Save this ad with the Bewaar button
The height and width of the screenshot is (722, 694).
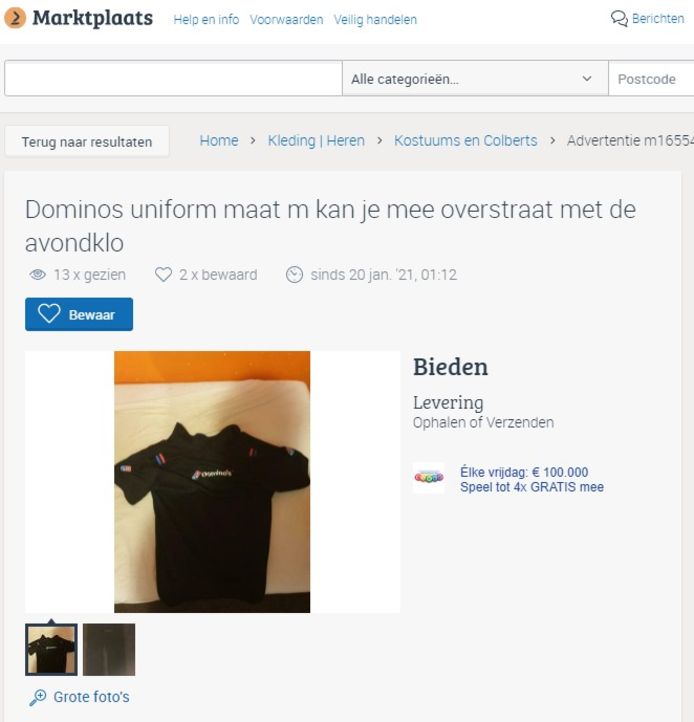(x=79, y=314)
